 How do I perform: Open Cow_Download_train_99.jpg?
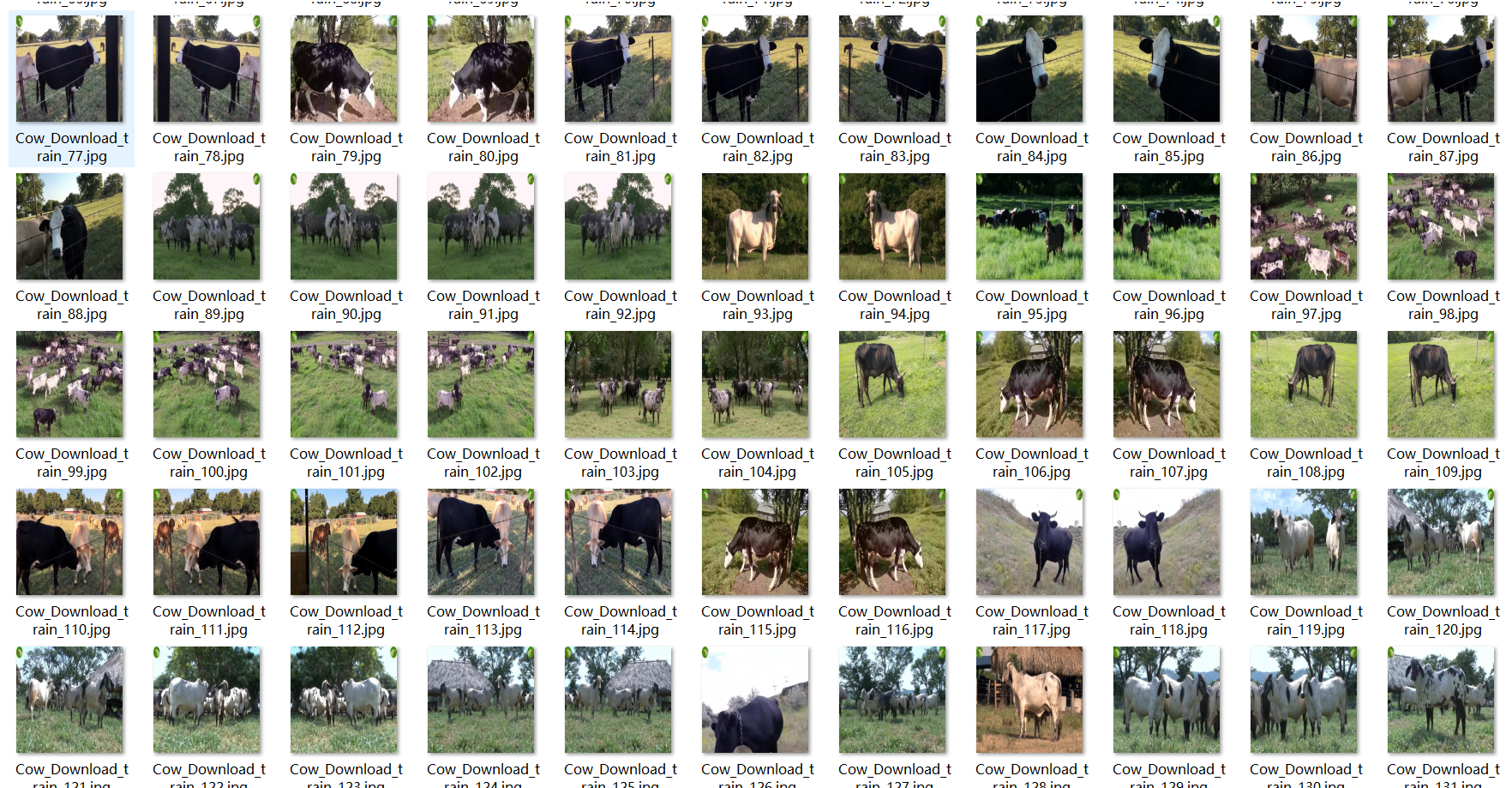pos(69,384)
